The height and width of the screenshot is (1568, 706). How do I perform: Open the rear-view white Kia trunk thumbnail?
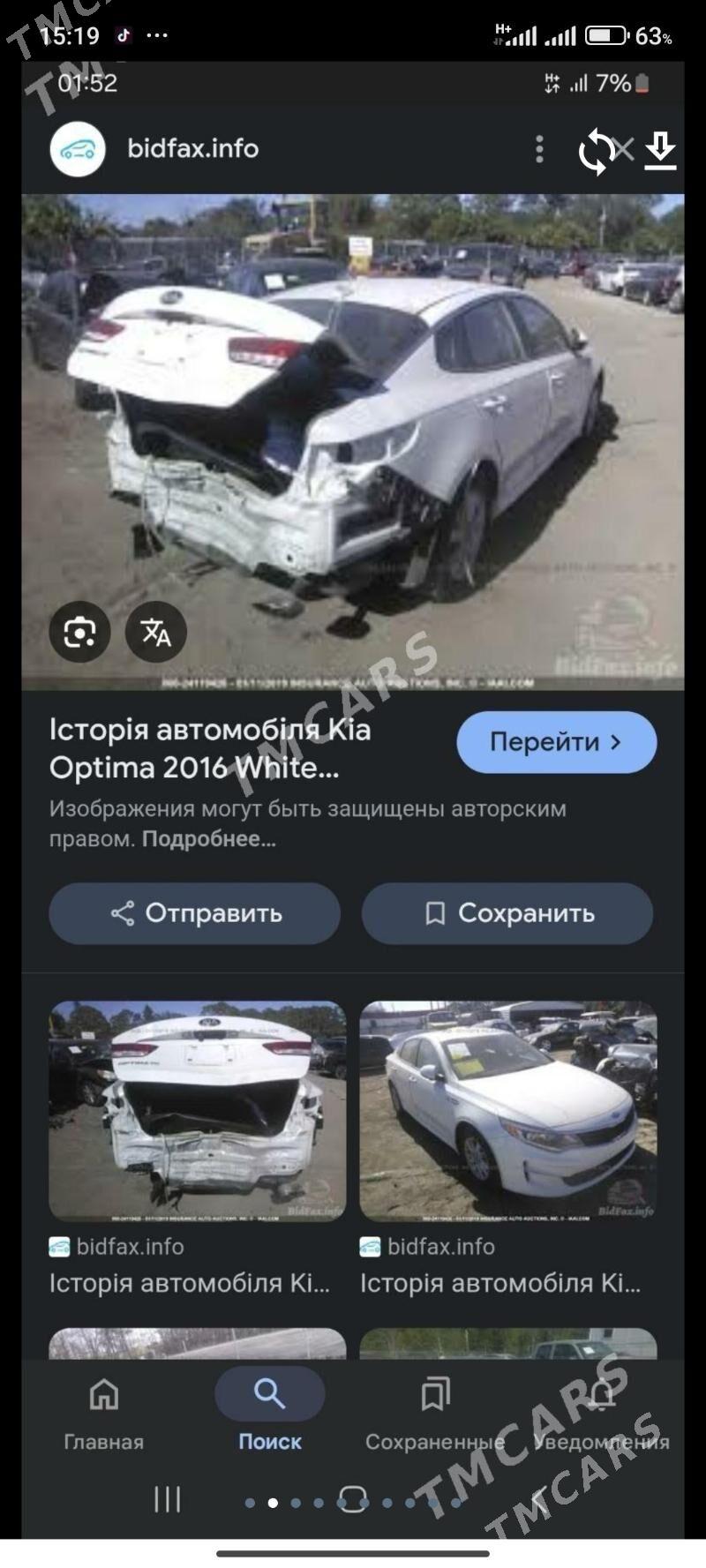(x=197, y=1110)
